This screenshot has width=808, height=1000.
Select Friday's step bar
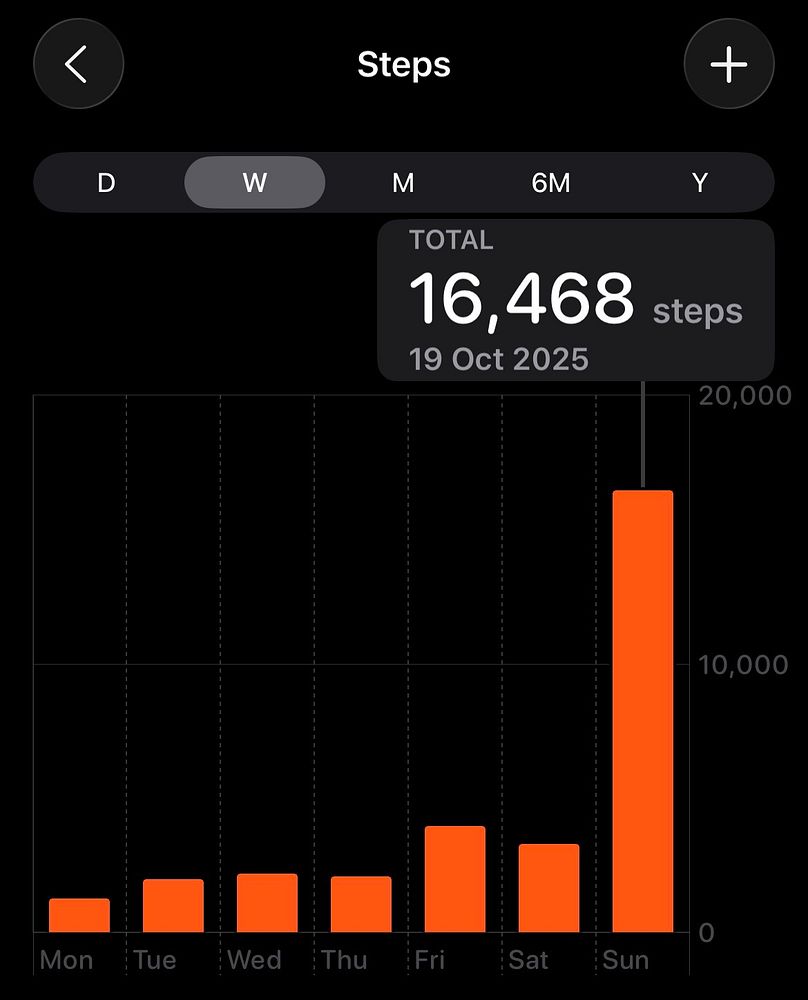pyautogui.click(x=455, y=880)
